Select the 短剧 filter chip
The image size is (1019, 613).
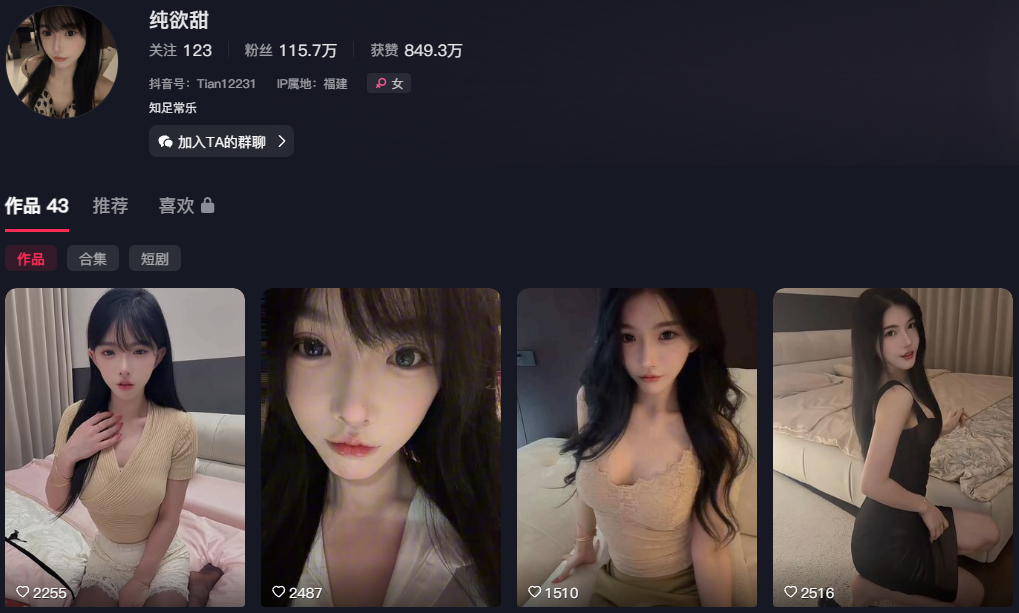(155, 259)
